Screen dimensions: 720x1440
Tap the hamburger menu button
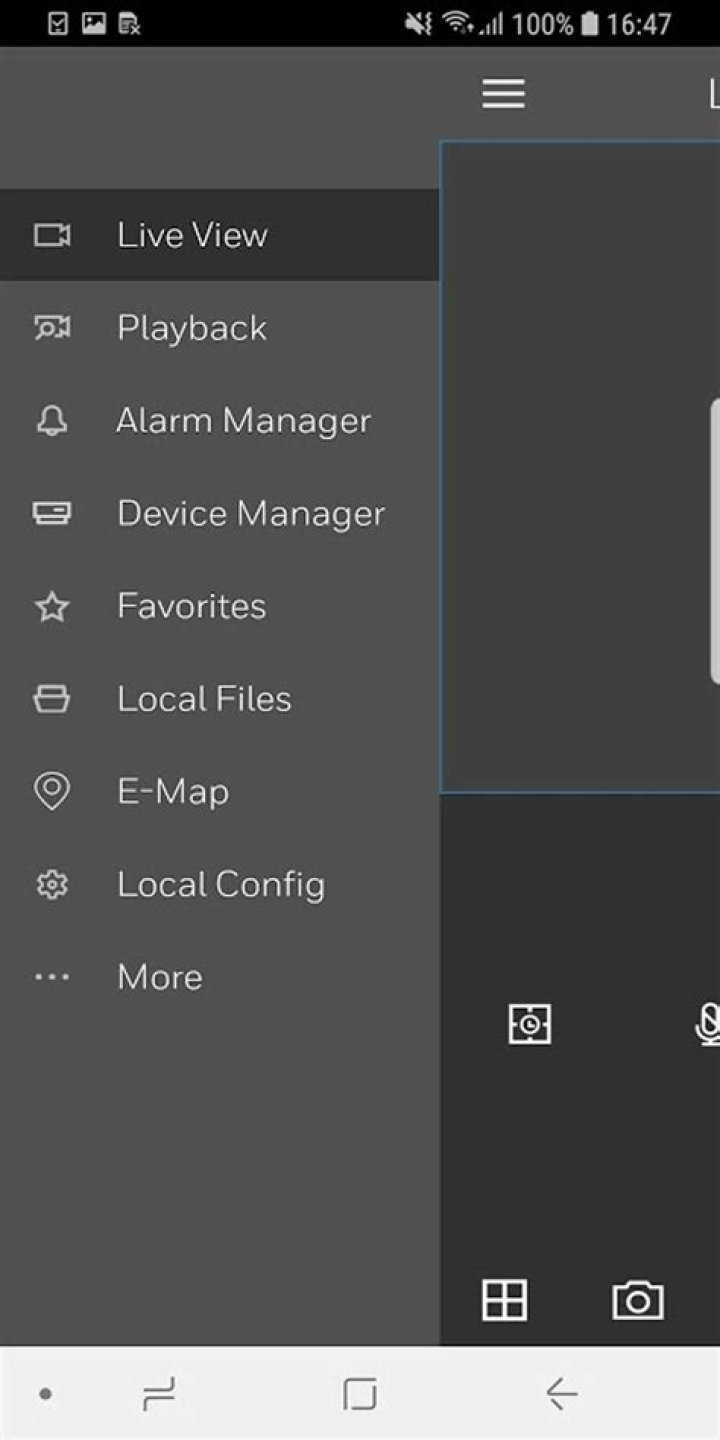pos(503,94)
